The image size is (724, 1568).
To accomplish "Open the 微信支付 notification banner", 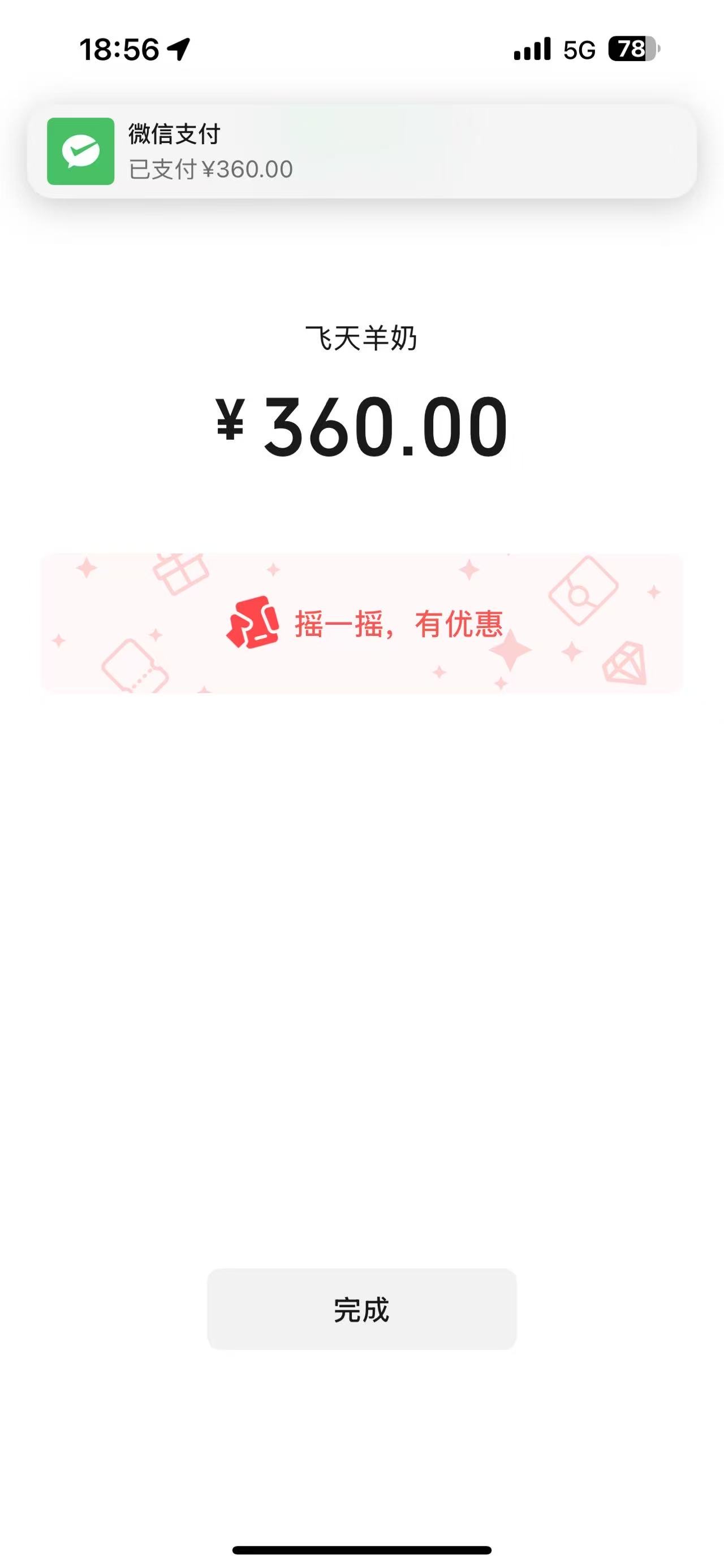I will click(361, 151).
